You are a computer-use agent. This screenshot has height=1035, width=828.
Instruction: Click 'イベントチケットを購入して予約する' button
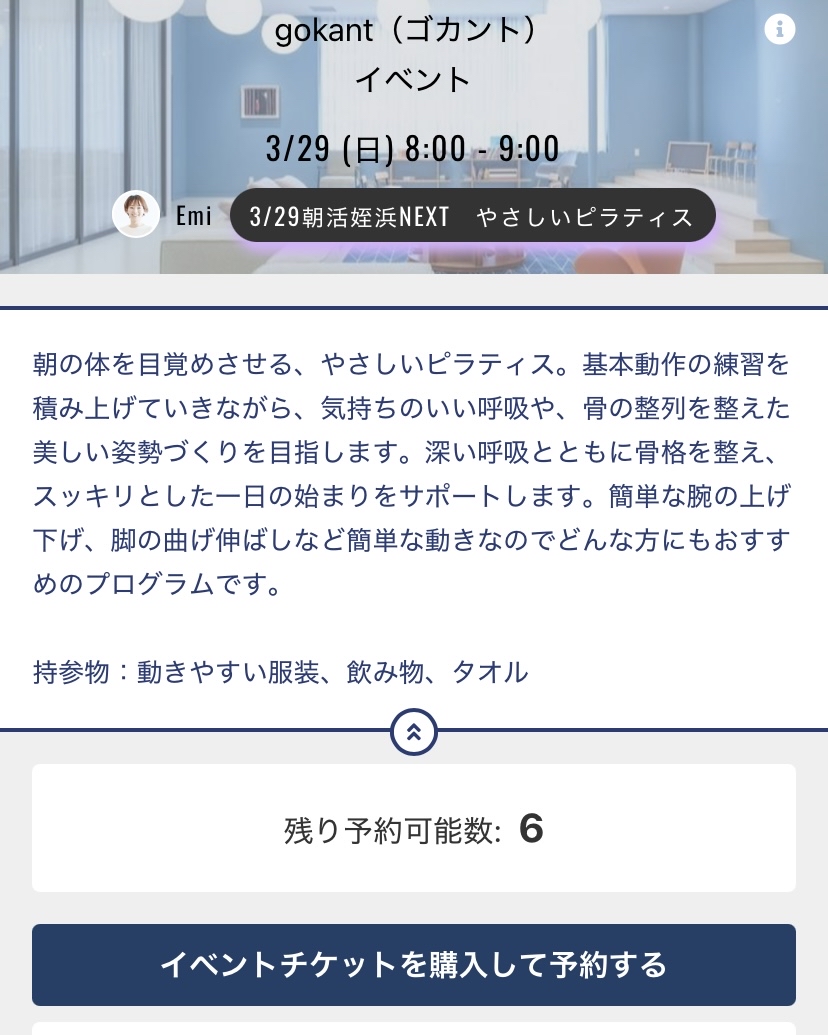413,964
